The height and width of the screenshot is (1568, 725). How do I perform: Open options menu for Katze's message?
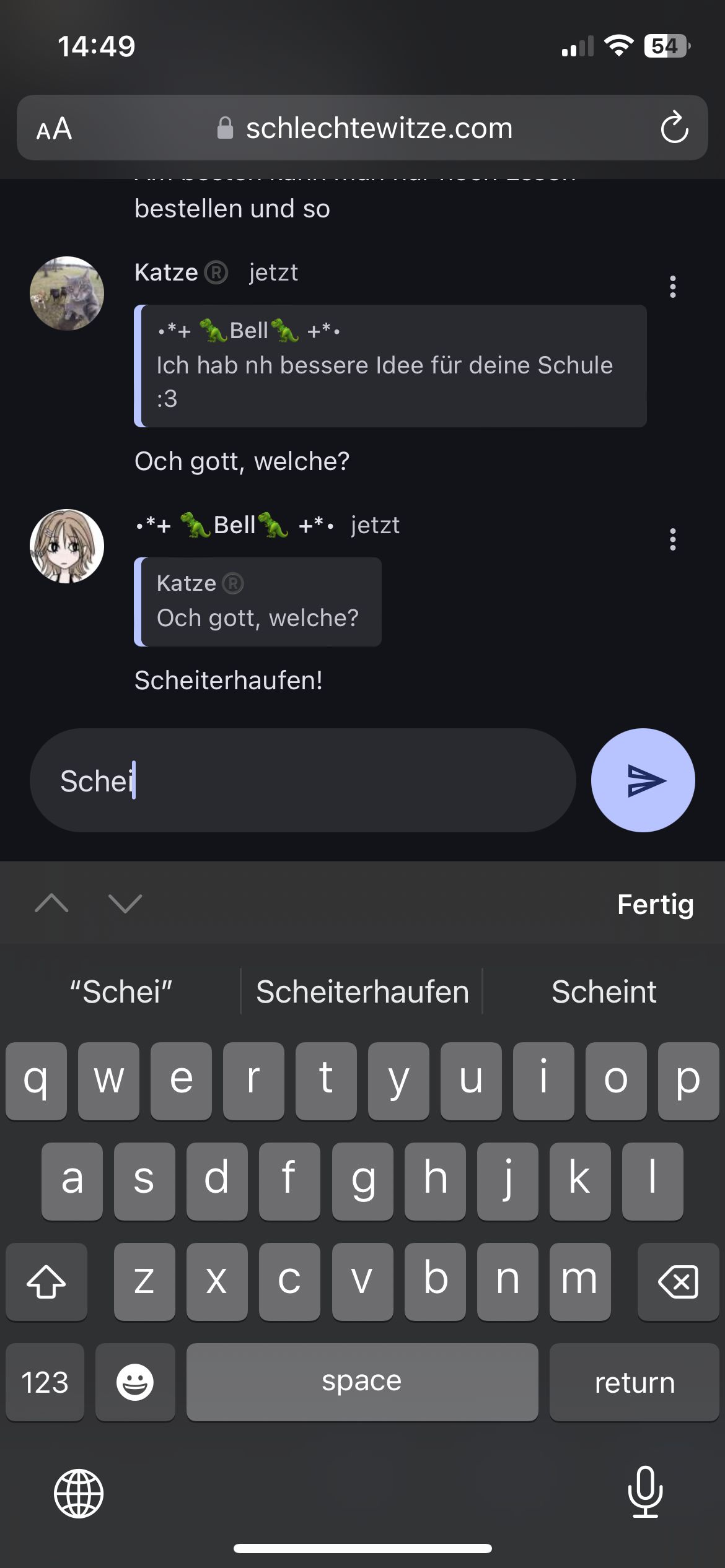click(672, 287)
